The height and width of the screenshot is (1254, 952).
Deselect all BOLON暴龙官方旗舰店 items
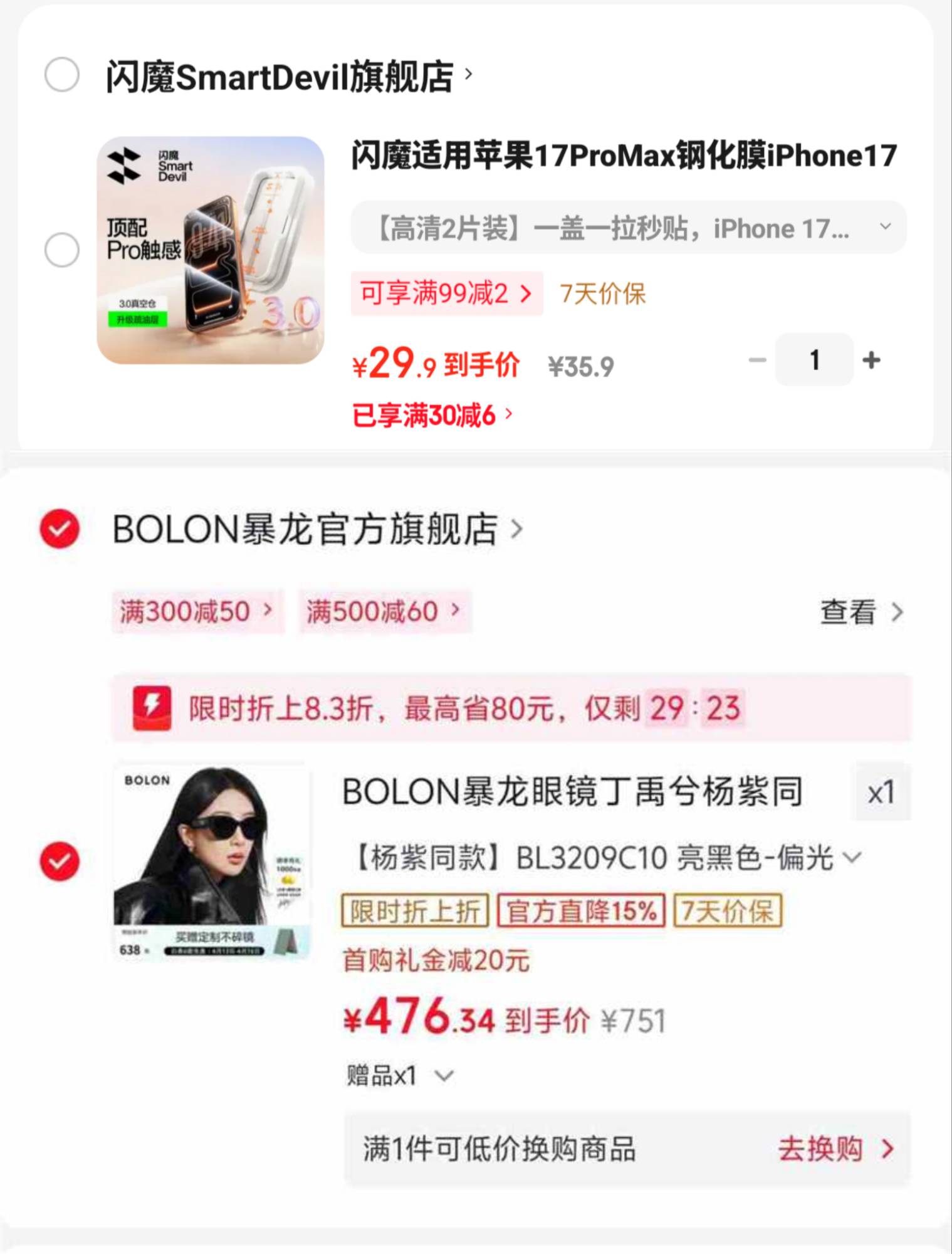60,529
